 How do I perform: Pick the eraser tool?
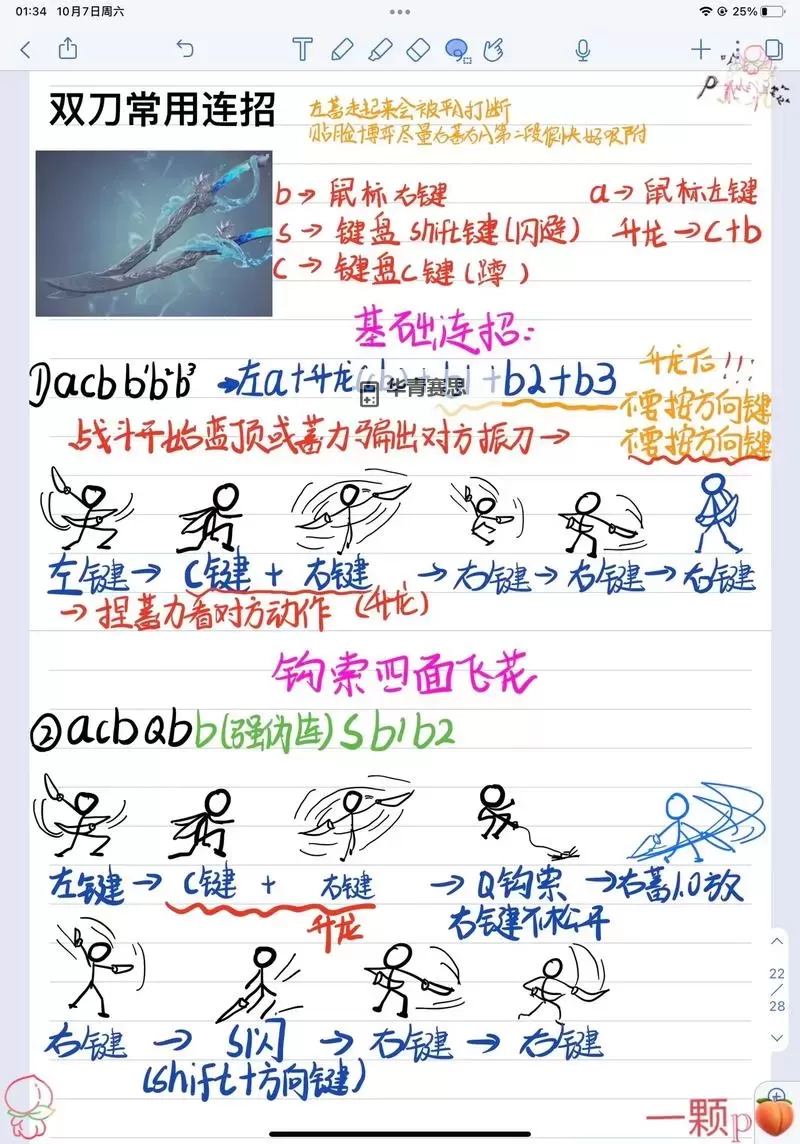click(x=419, y=48)
